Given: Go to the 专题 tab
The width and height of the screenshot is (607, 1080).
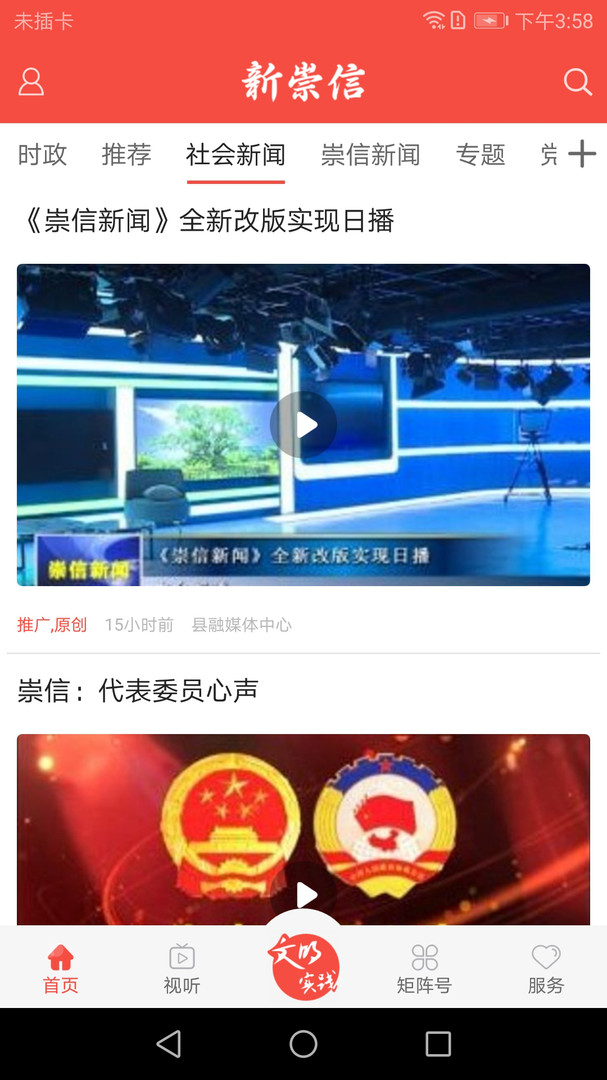Looking at the screenshot, I should pos(480,155).
